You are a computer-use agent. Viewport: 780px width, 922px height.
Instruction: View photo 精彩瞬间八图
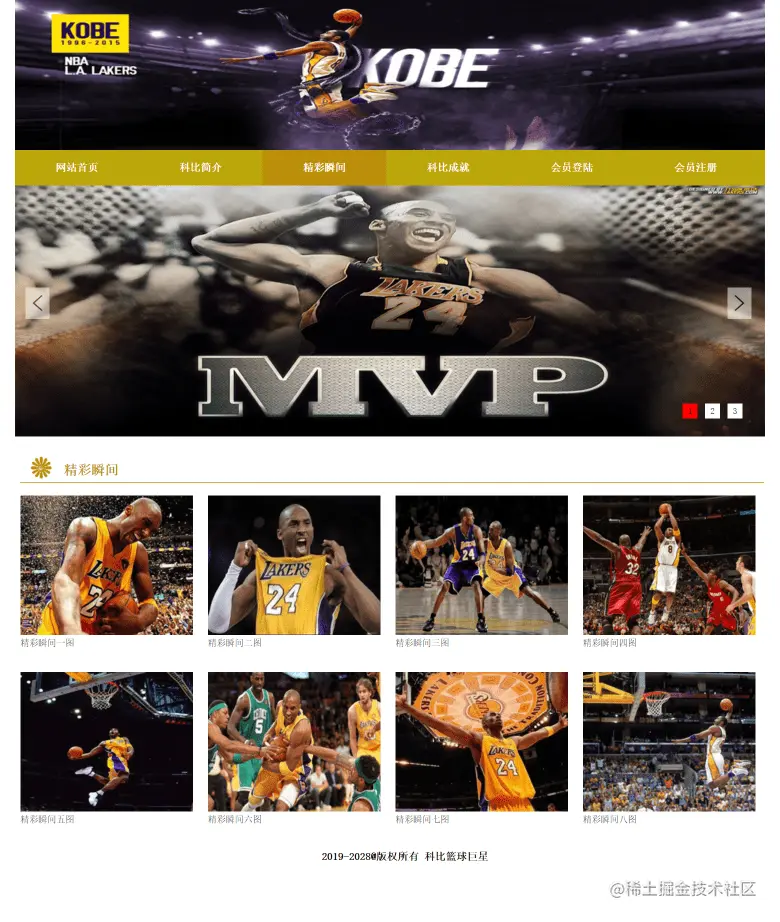[x=669, y=741]
